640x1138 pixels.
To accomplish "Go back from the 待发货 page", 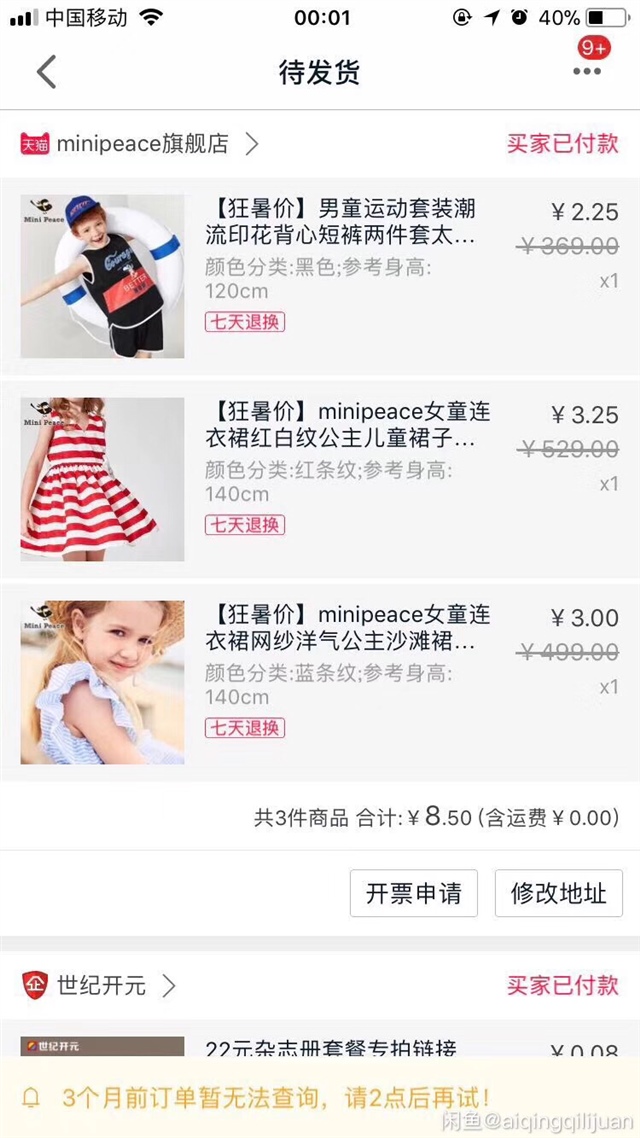I will pyautogui.click(x=46, y=72).
